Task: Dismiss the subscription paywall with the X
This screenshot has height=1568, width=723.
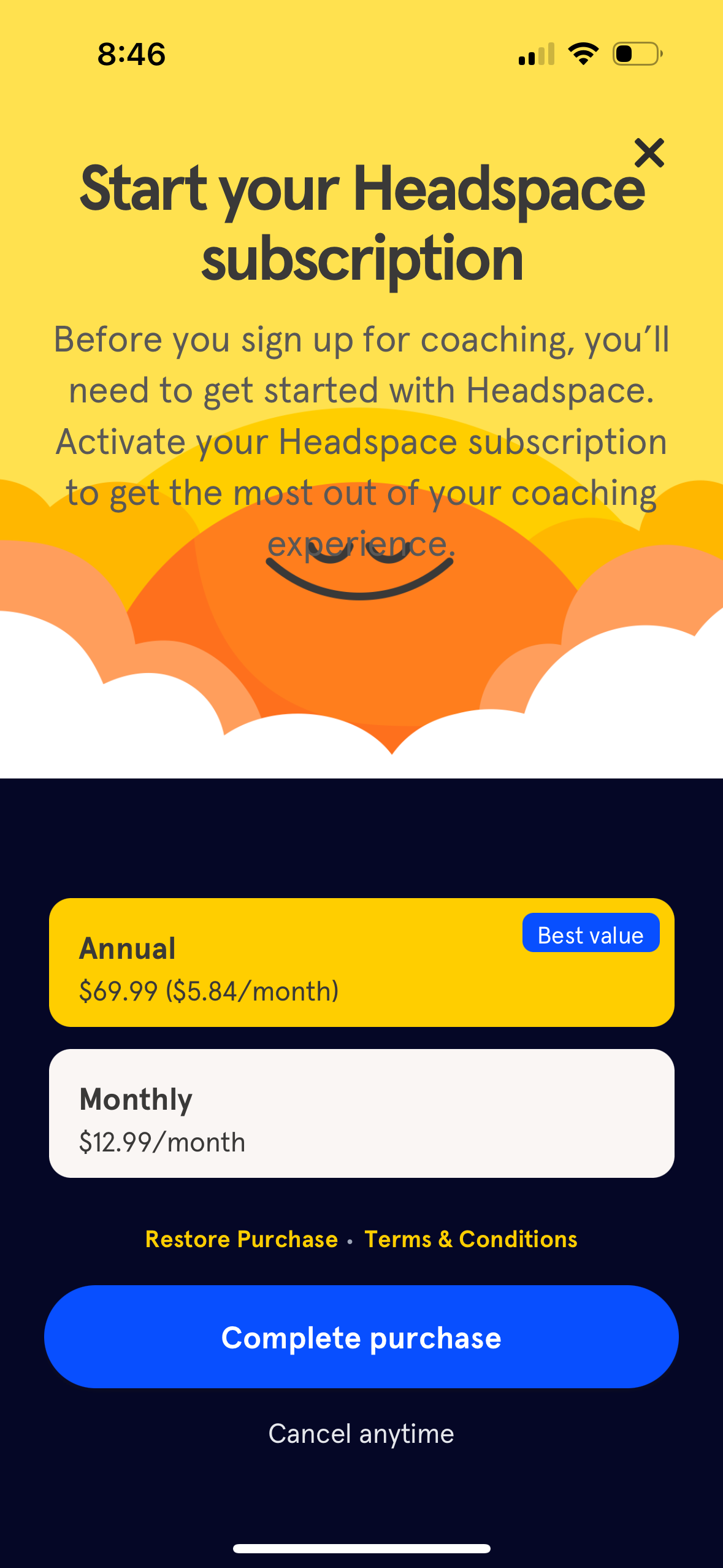Action: (x=650, y=153)
